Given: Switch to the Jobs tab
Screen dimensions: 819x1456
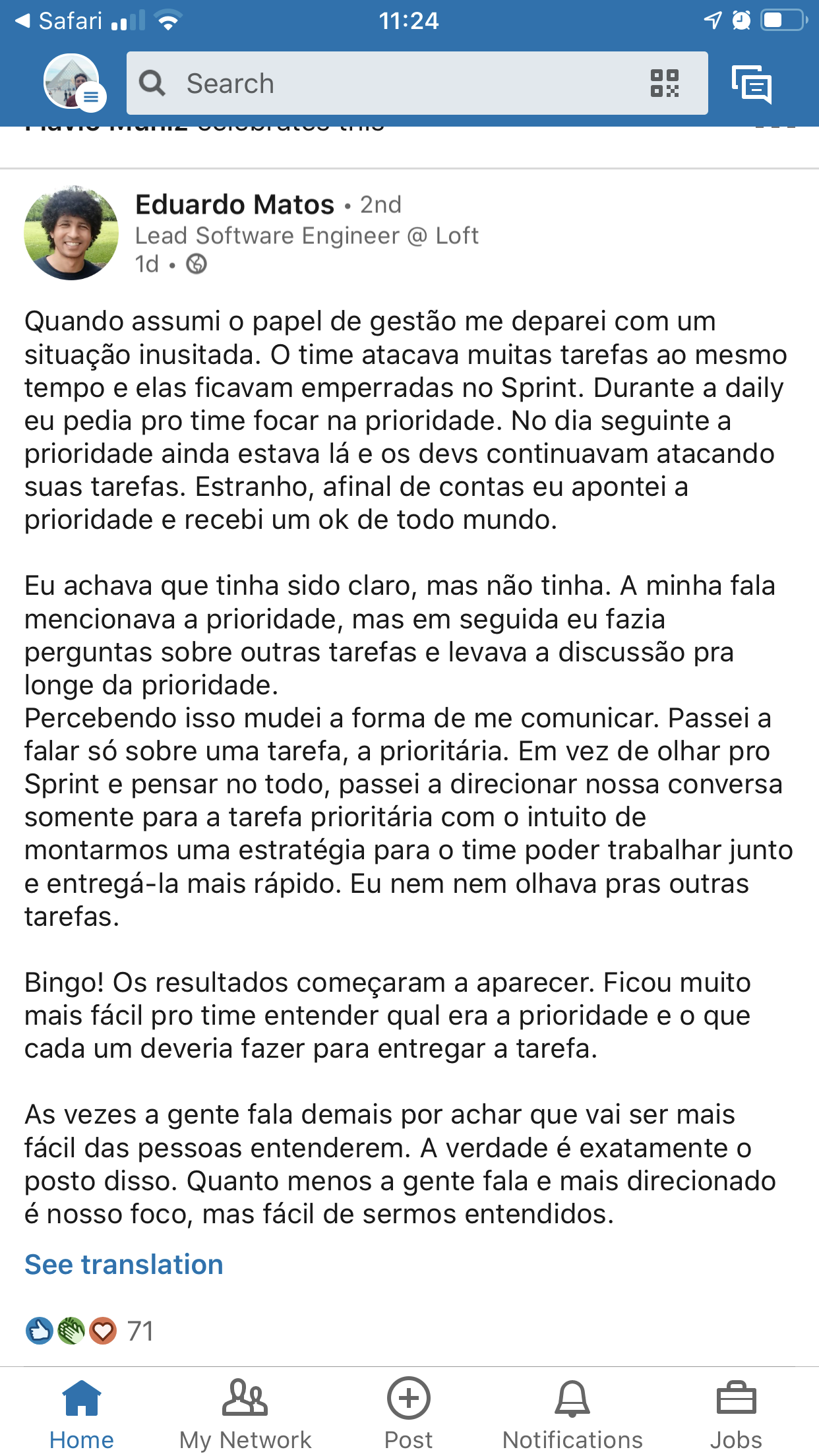Looking at the screenshot, I should [x=736, y=1413].
